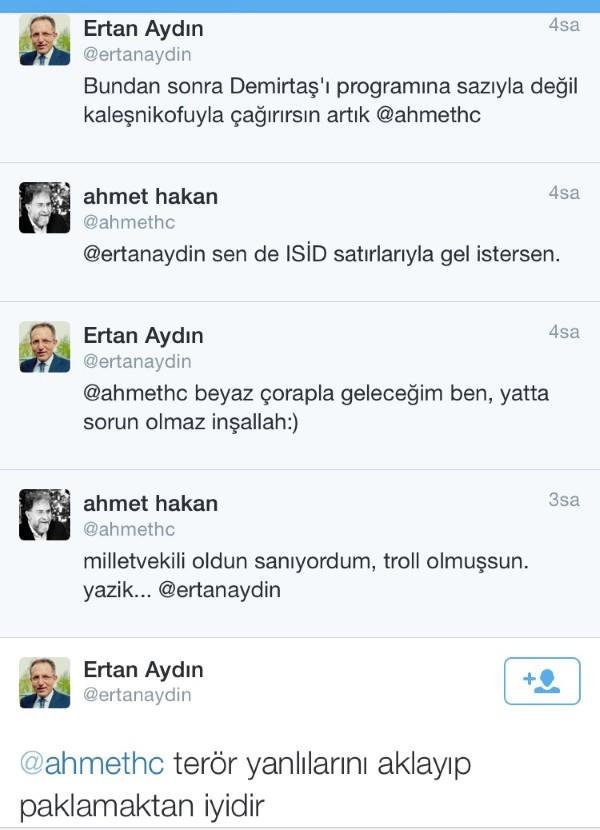
Task: Follow Ertan Aydın with the add-user button
Action: click(x=542, y=681)
